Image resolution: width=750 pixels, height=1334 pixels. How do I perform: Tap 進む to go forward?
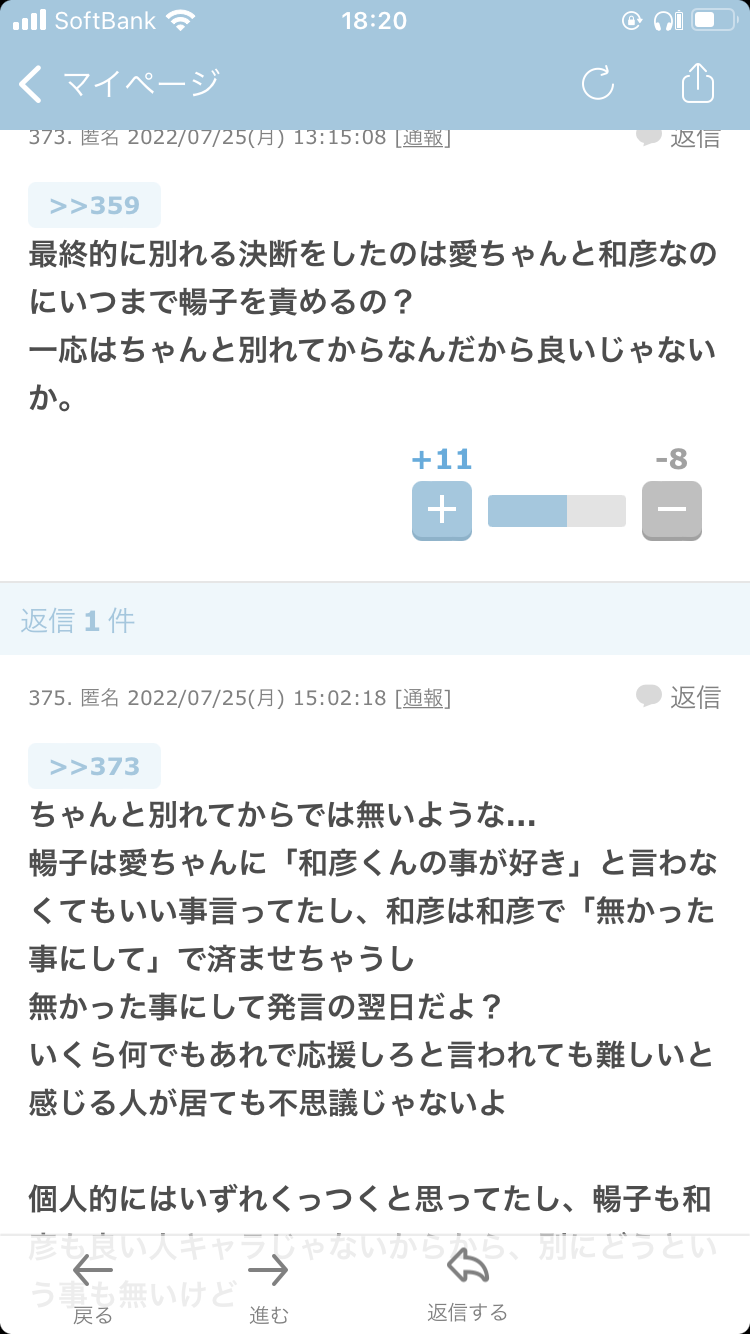click(x=268, y=1286)
